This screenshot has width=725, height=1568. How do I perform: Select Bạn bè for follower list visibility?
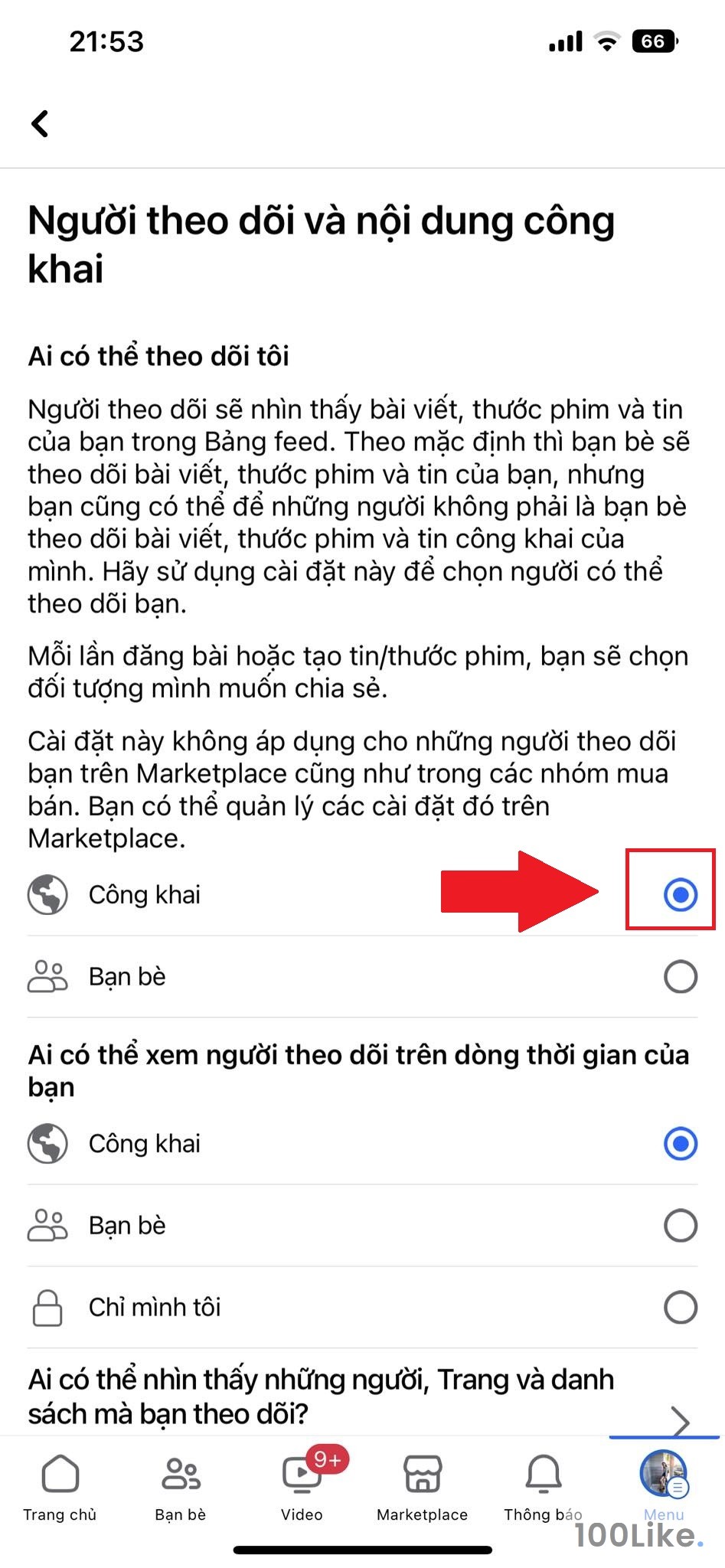pos(679,1225)
